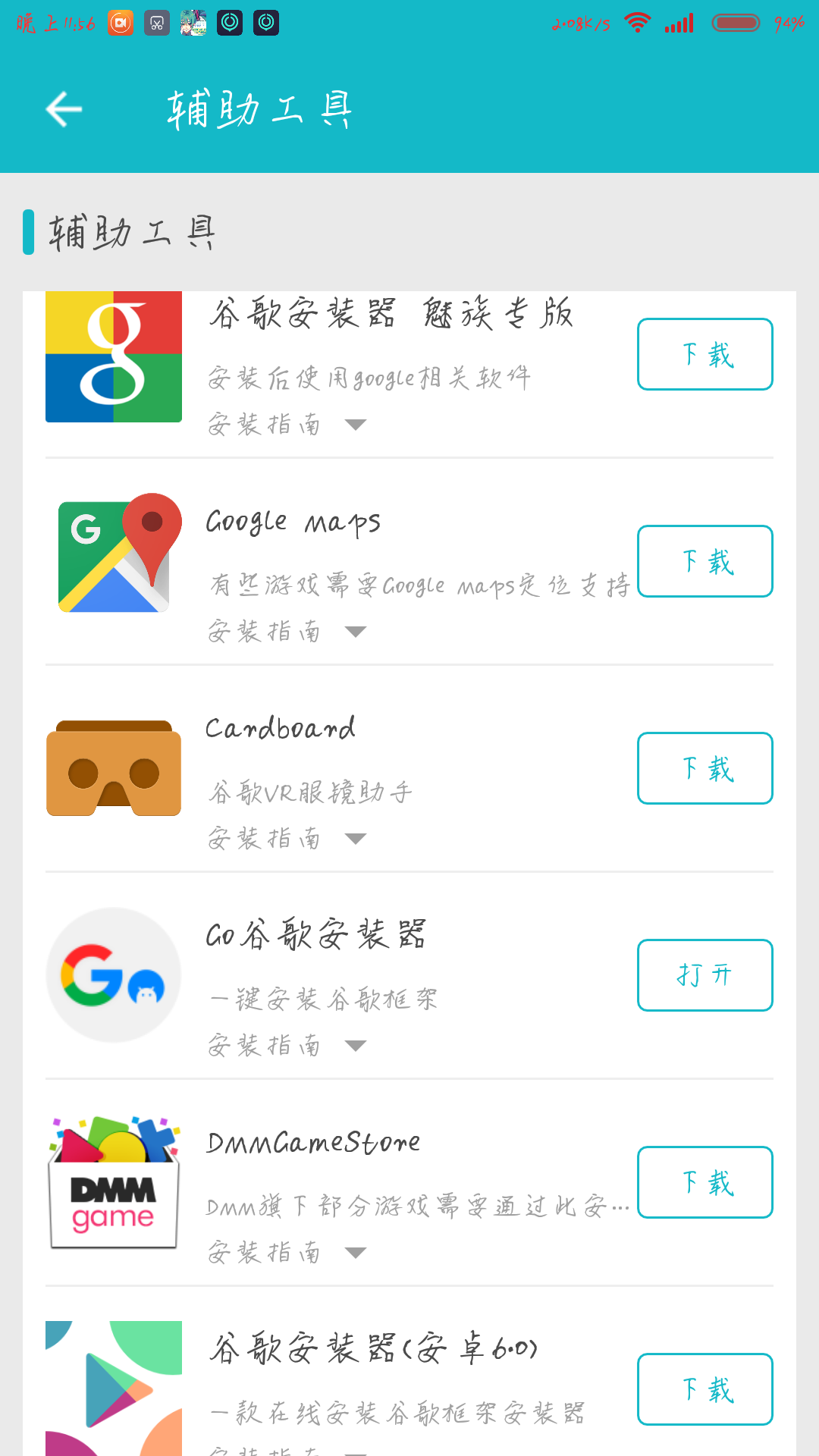Screen dimensions: 819x1456
Task: Download the Cardboard app
Action: click(704, 768)
